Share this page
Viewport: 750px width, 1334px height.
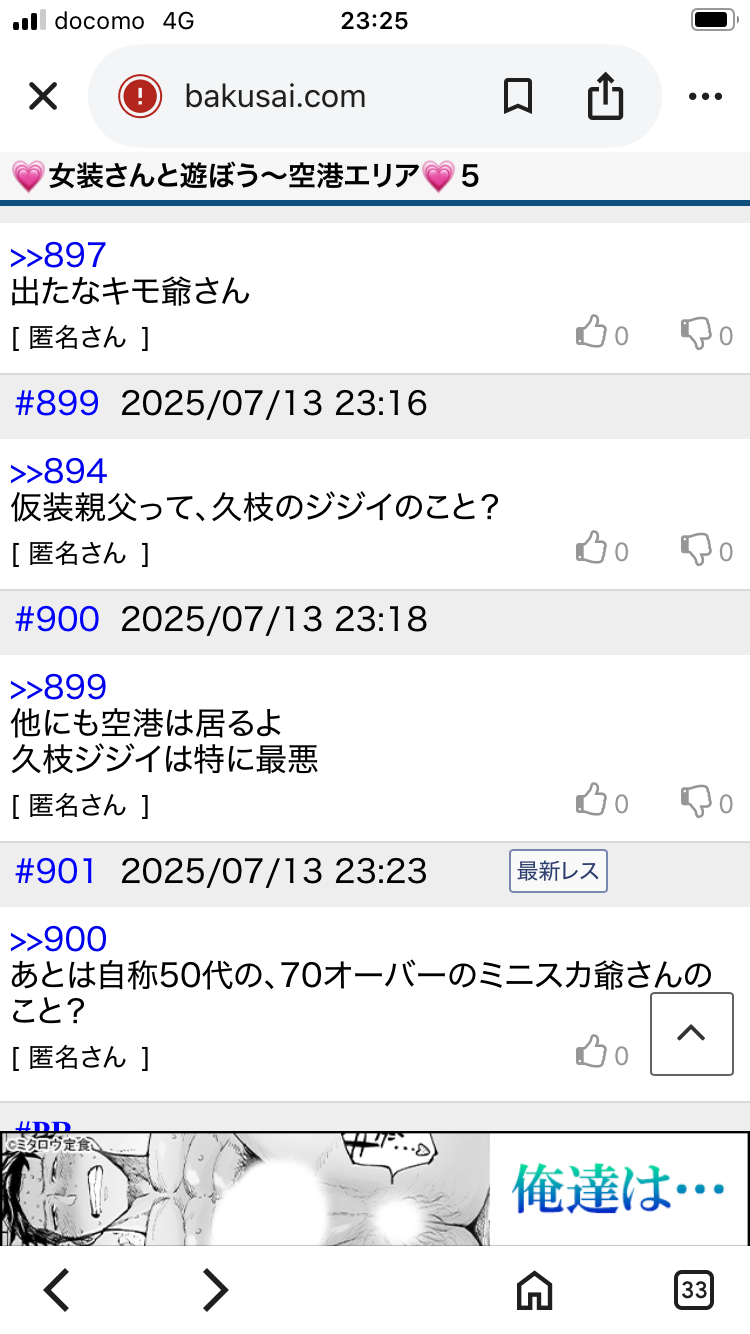click(605, 97)
